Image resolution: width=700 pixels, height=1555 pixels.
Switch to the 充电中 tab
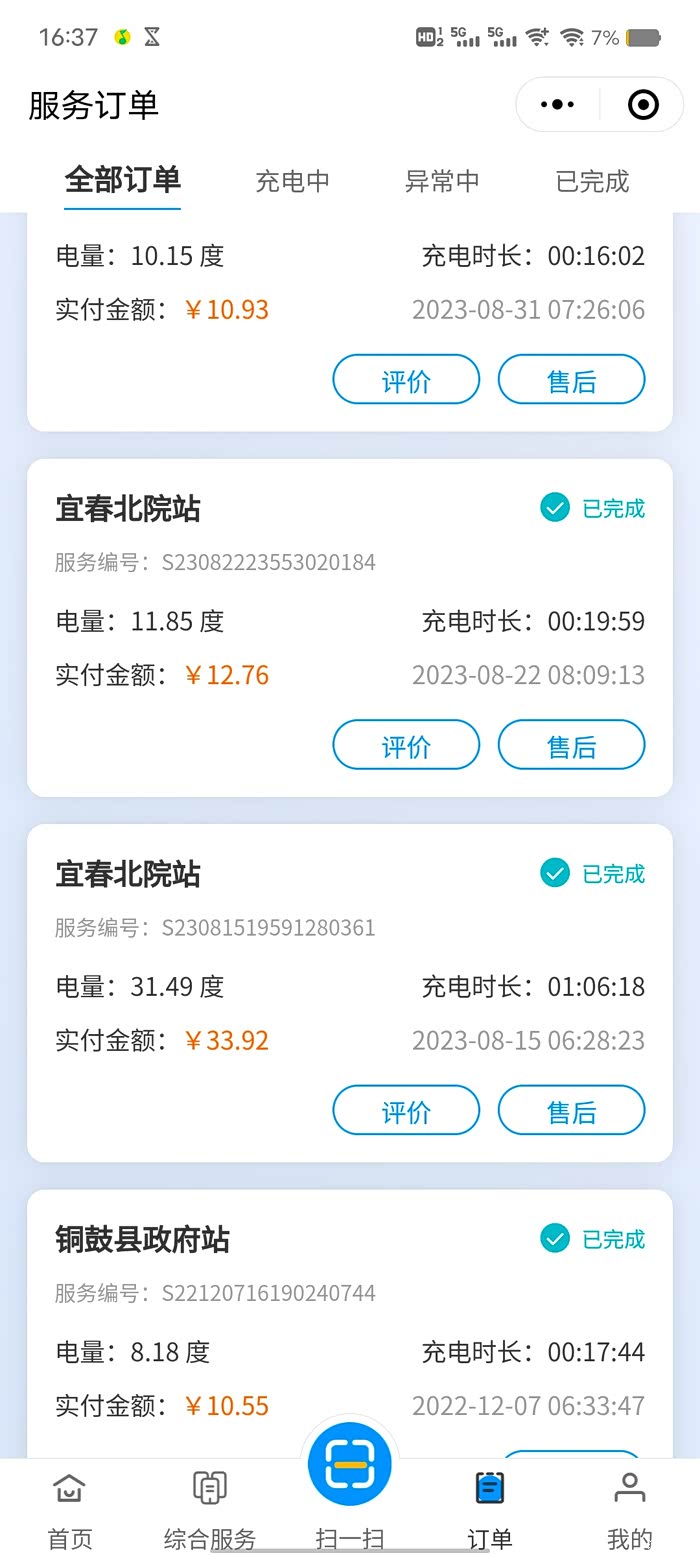(x=292, y=181)
